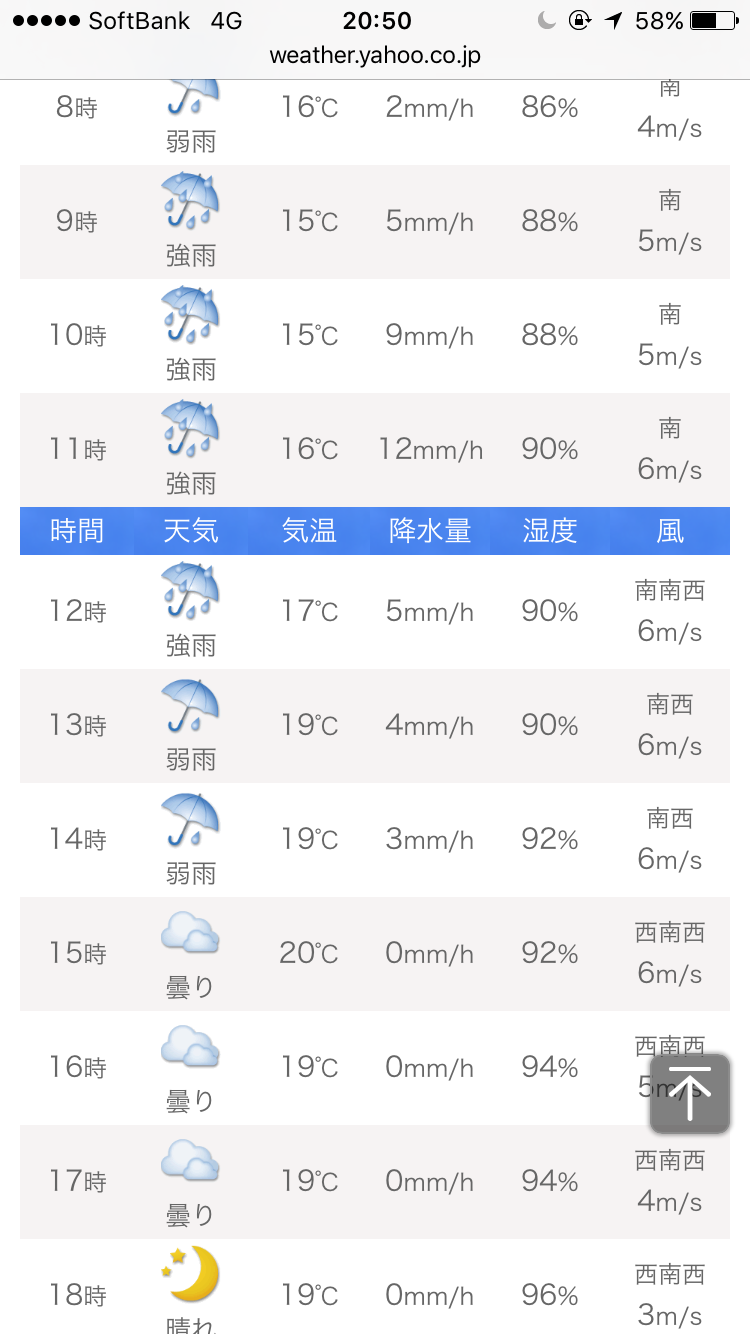Tap the weather.yahoo.co.jp address bar
Image resolution: width=750 pixels, height=1334 pixels.
point(375,56)
